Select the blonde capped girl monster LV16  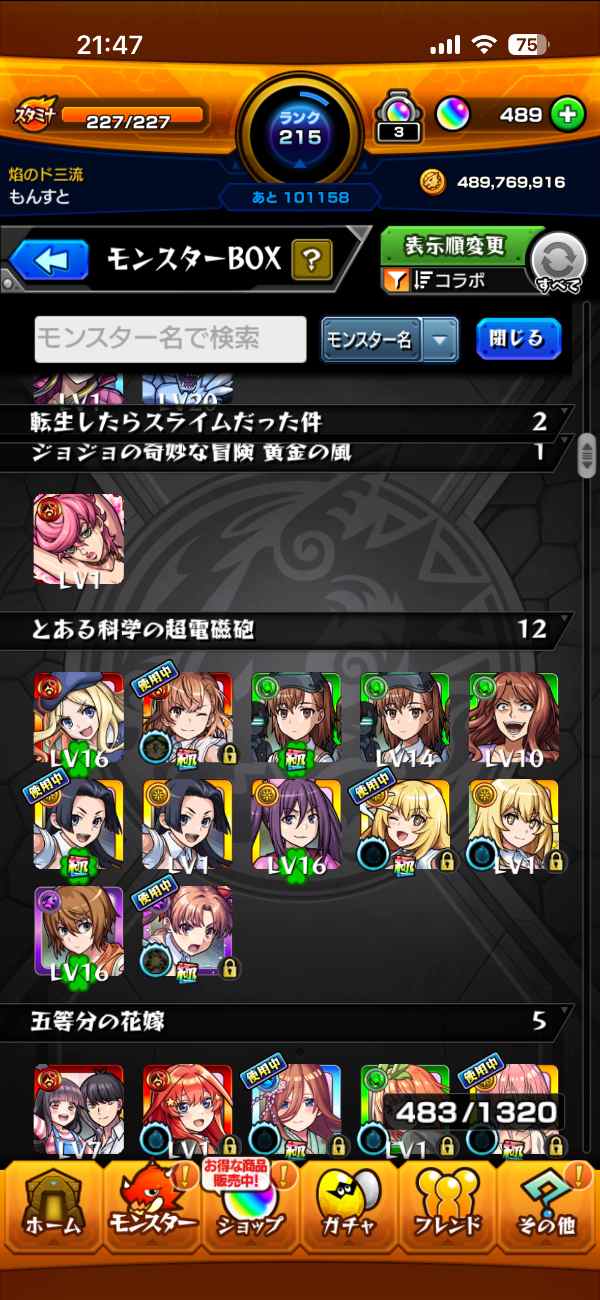(78, 719)
